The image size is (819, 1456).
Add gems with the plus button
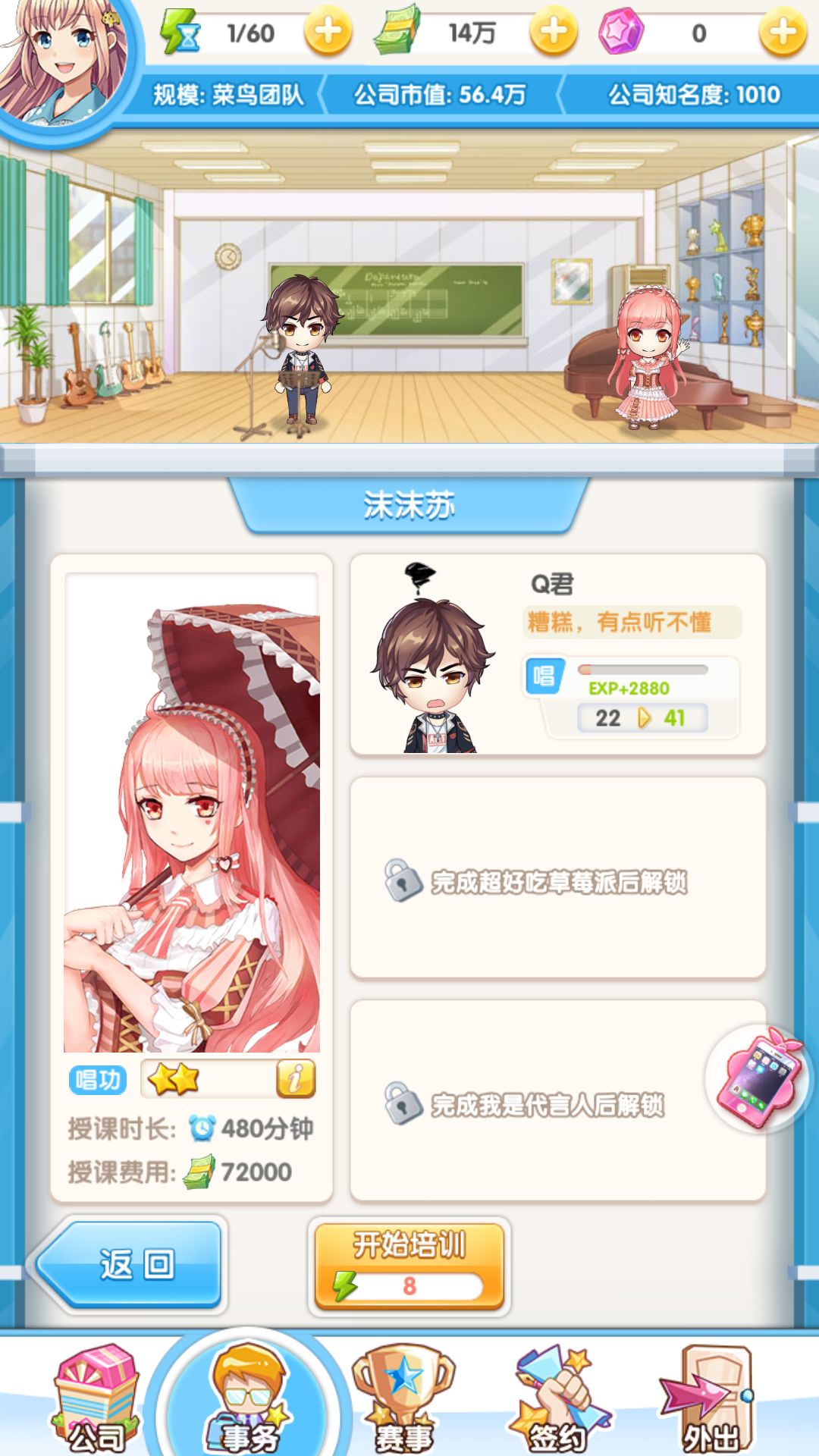(x=783, y=33)
